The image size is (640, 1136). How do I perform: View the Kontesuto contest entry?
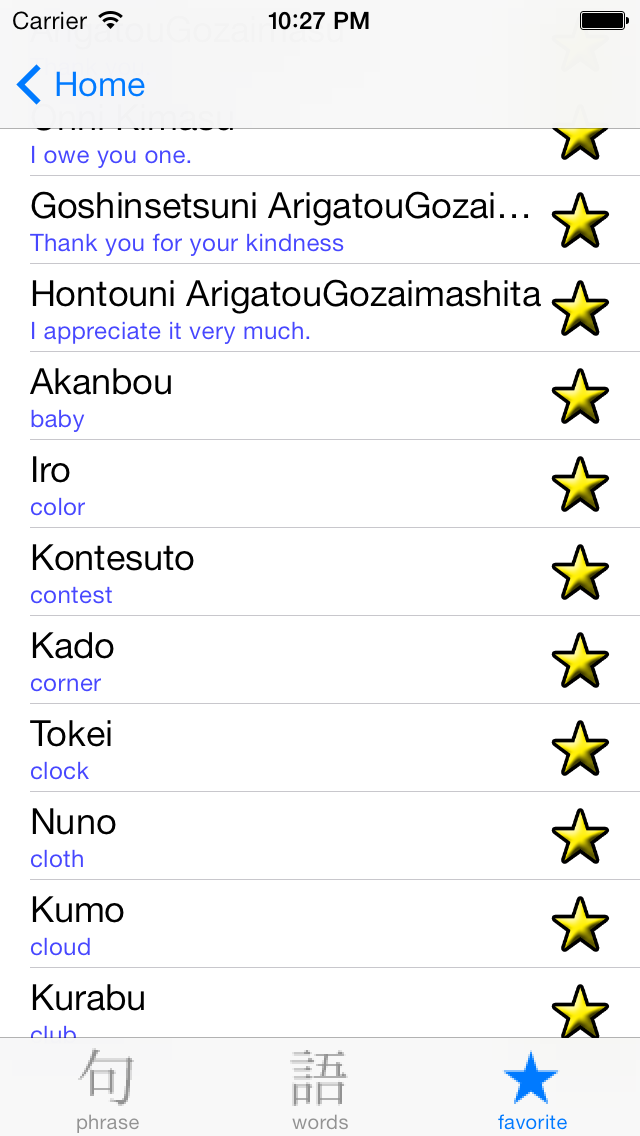(320, 572)
